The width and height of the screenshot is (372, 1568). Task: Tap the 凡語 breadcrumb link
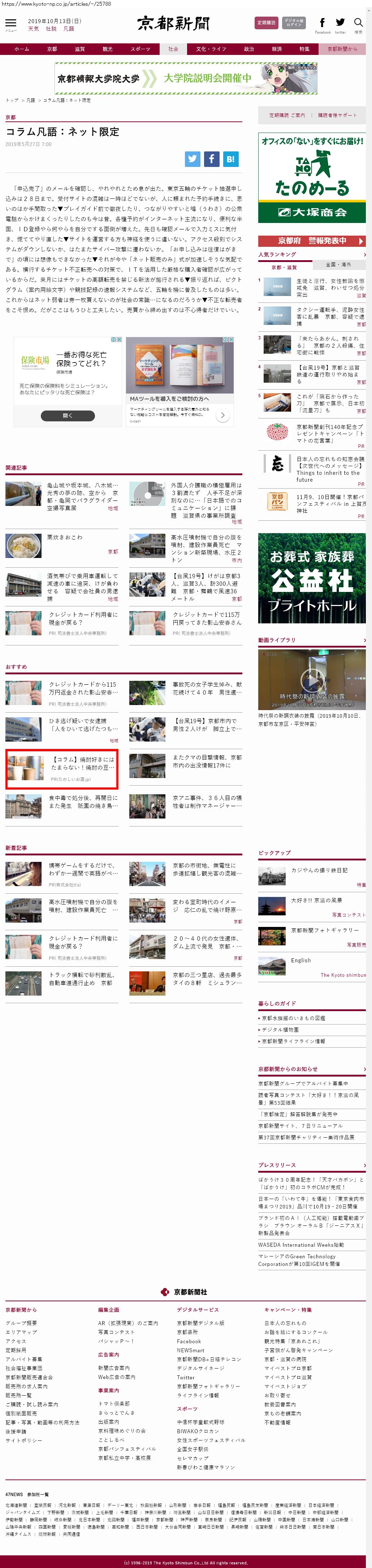pos(30,100)
